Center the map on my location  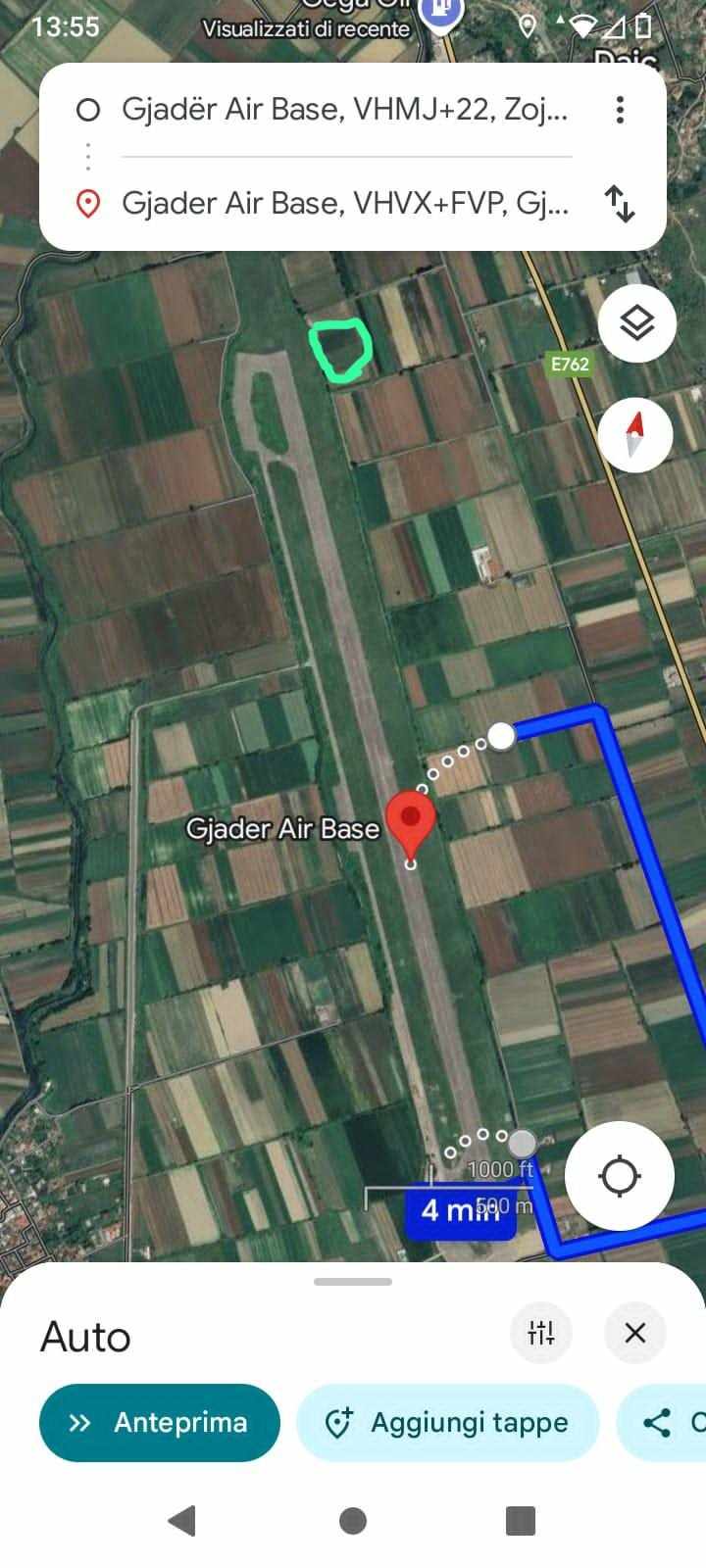[619, 1175]
